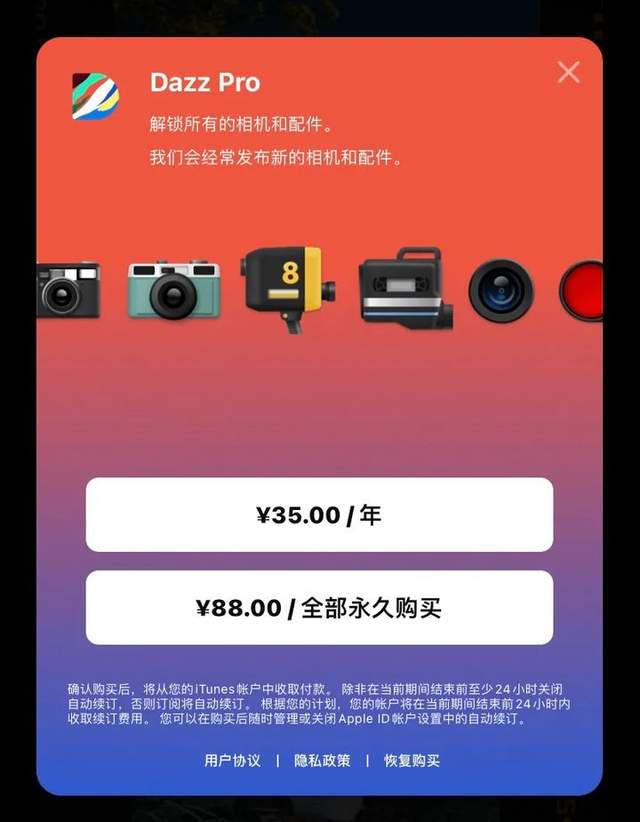Select ¥88.00 全部永久购买 option
The image size is (640, 822).
[x=319, y=607]
